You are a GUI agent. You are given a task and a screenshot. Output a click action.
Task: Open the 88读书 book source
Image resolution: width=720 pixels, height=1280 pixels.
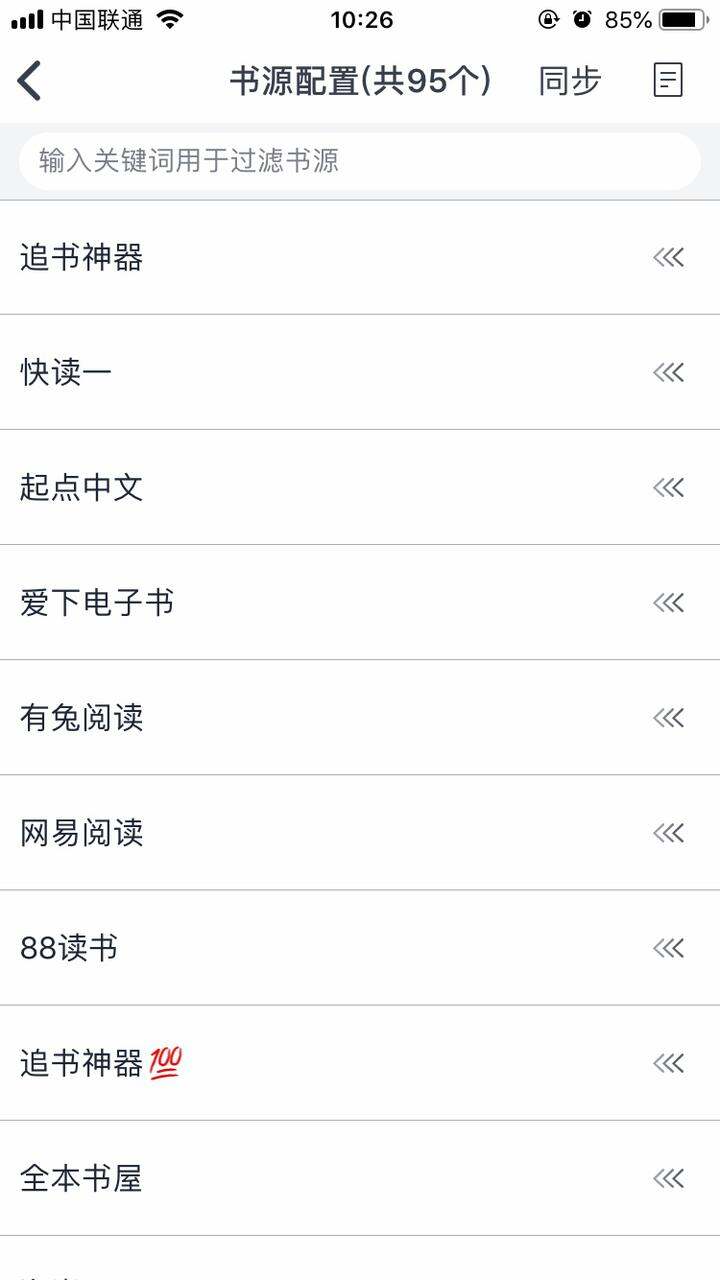coord(360,948)
